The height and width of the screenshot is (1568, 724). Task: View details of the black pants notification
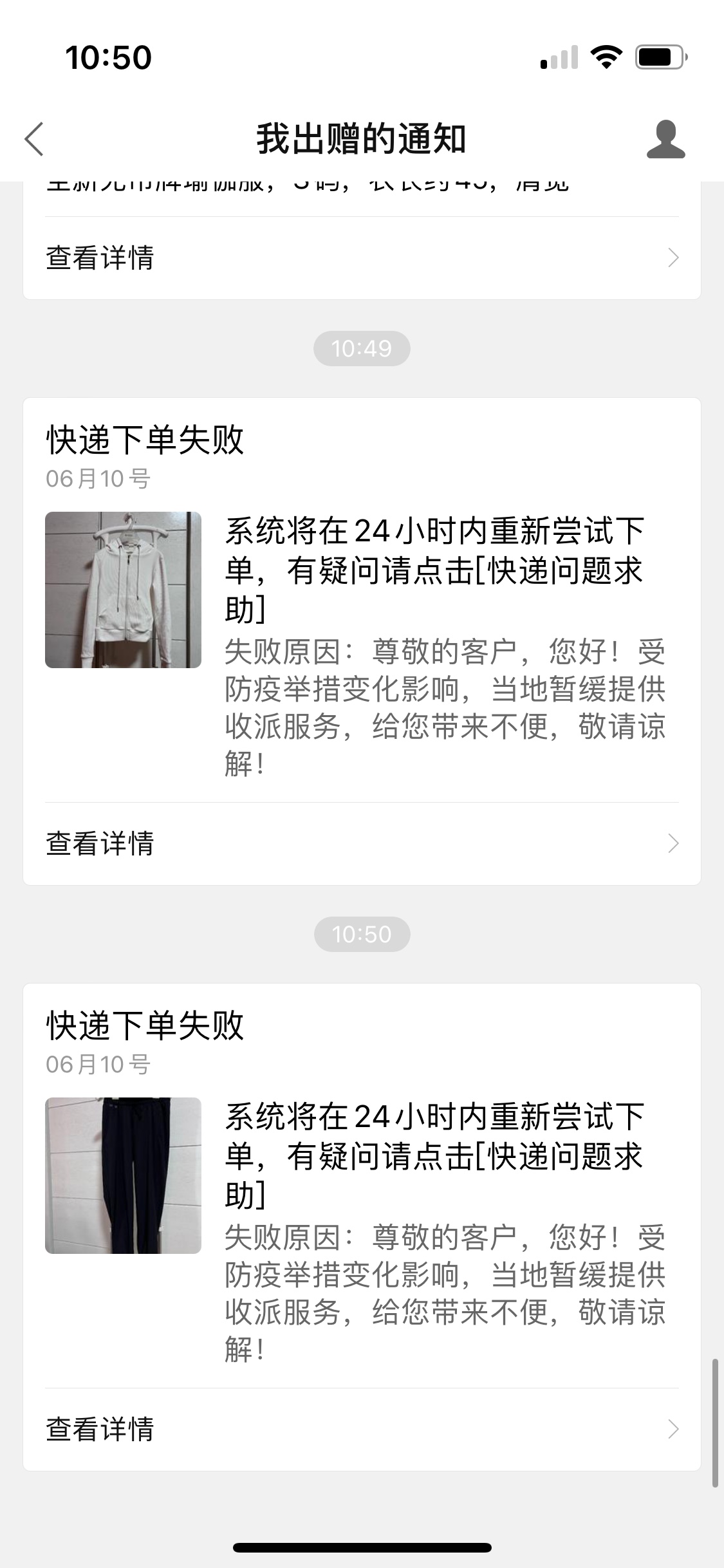click(x=361, y=1430)
